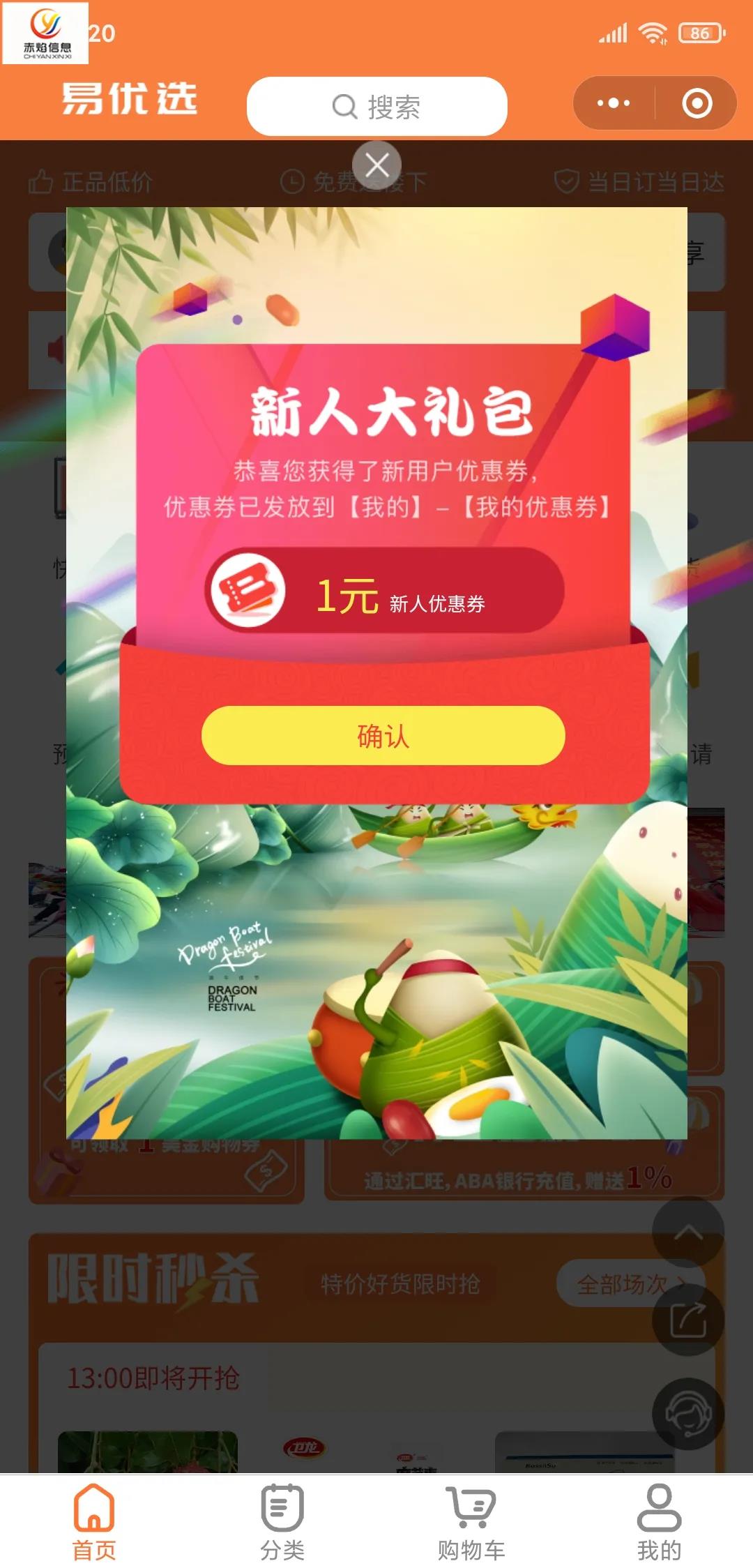753x1568 pixels.
Task: Contact customer service via the headset icon
Action: pyautogui.click(x=687, y=1413)
